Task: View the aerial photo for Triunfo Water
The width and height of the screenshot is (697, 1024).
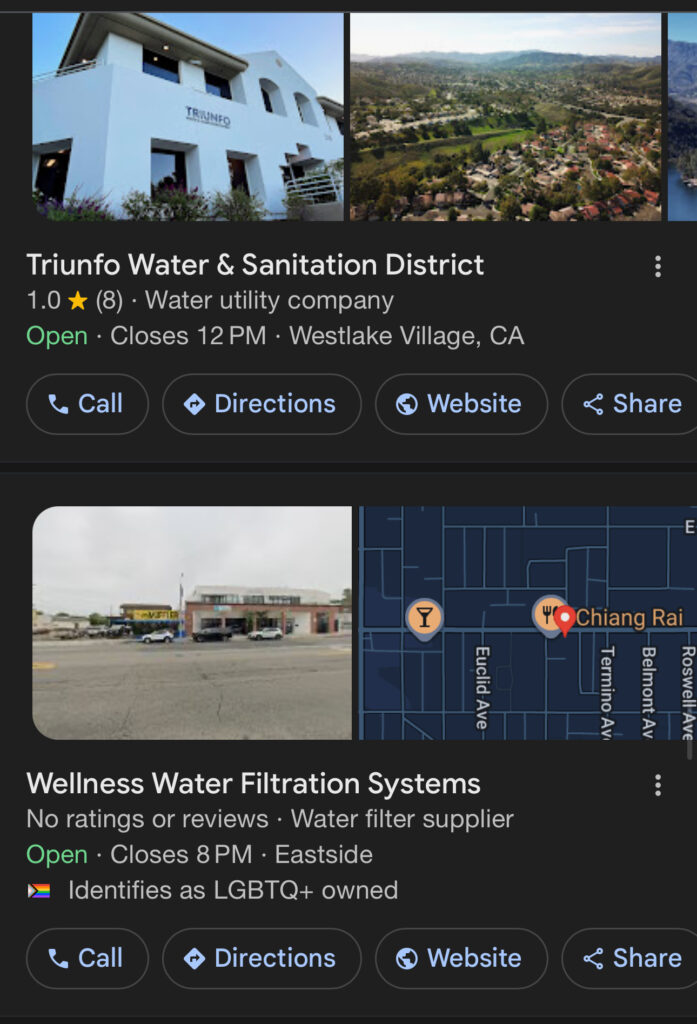Action: point(505,116)
